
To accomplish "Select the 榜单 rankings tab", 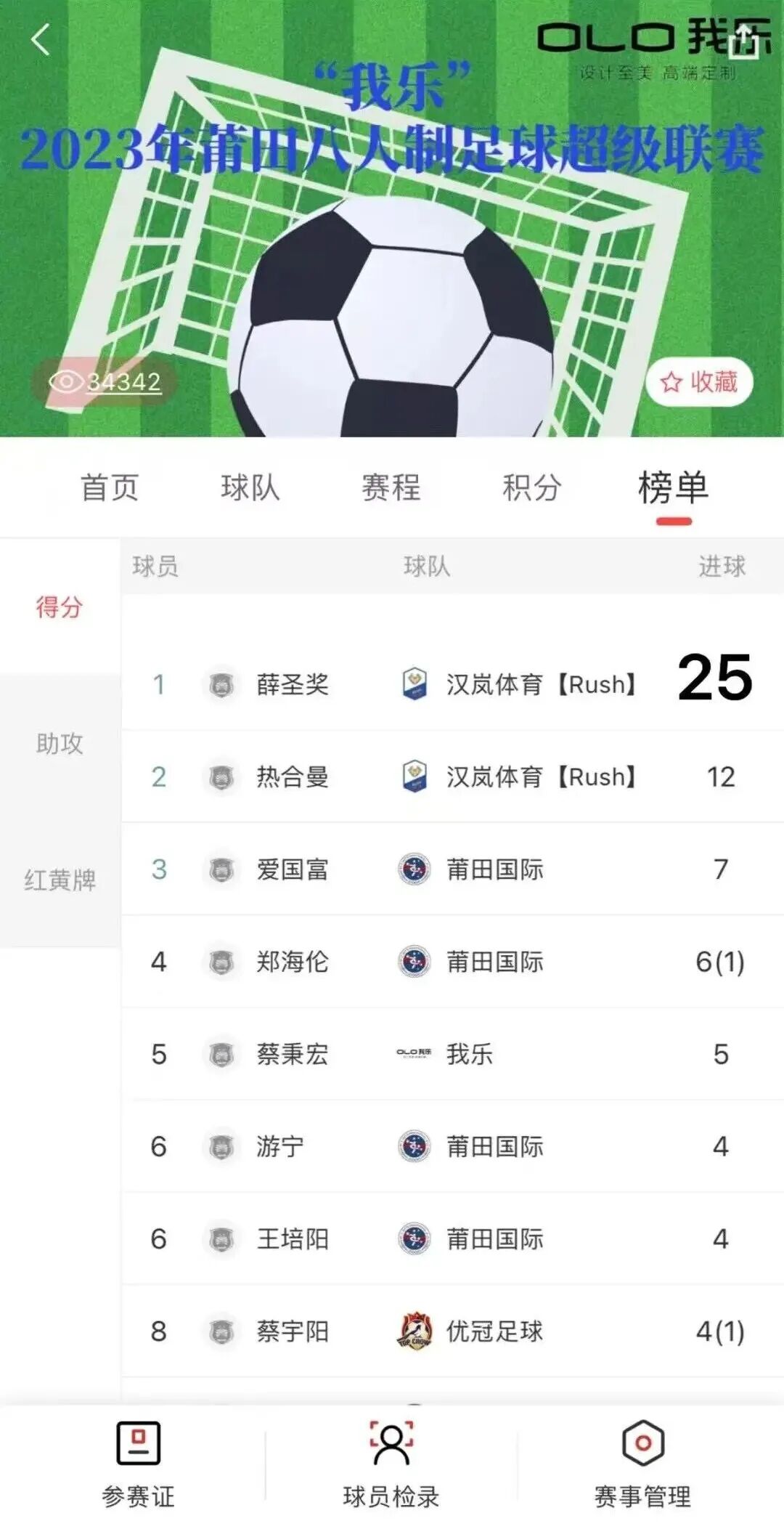I will pyautogui.click(x=673, y=487).
